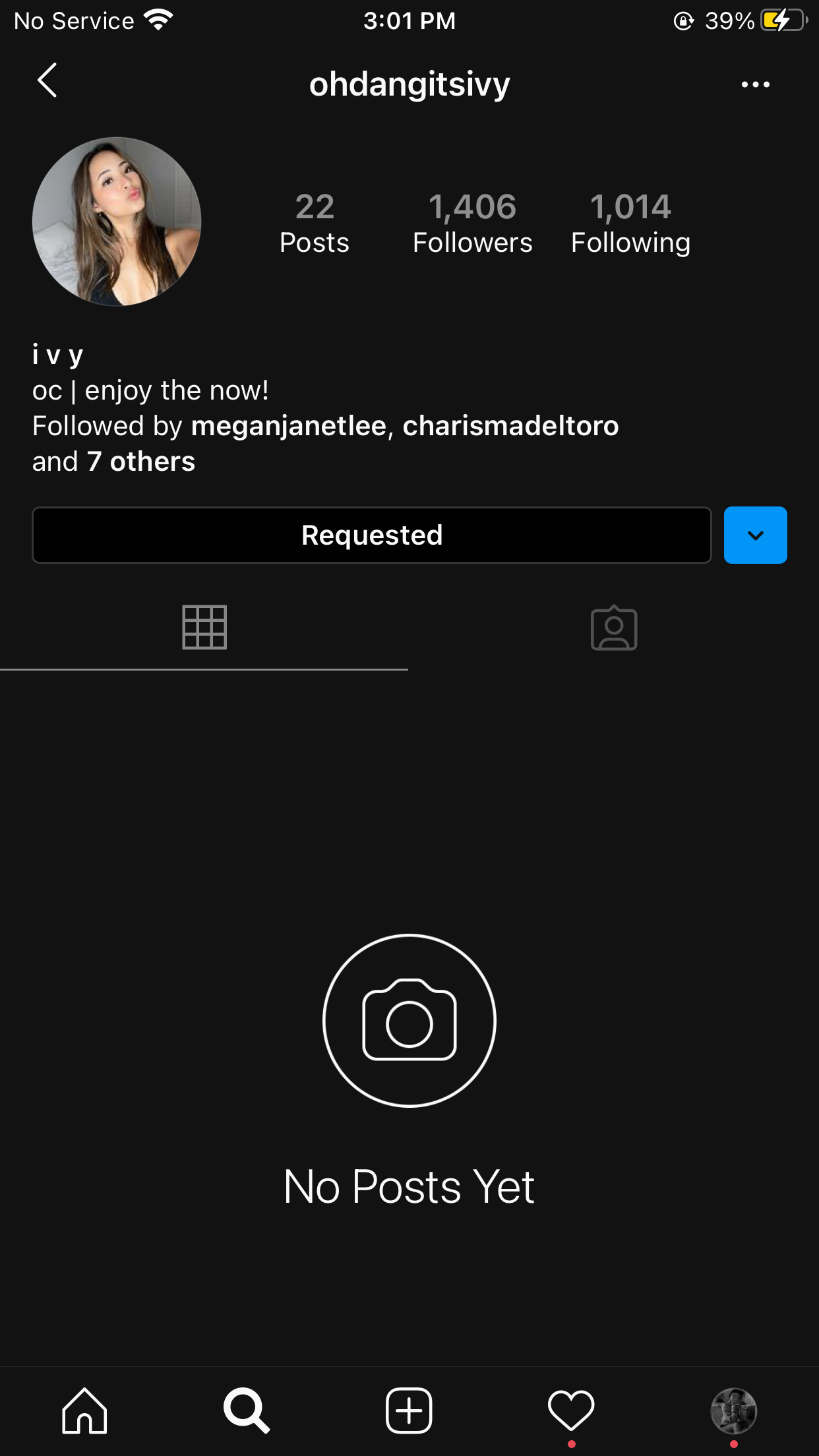Open the Search and Explore tab
This screenshot has width=819, height=1456.
click(247, 1411)
